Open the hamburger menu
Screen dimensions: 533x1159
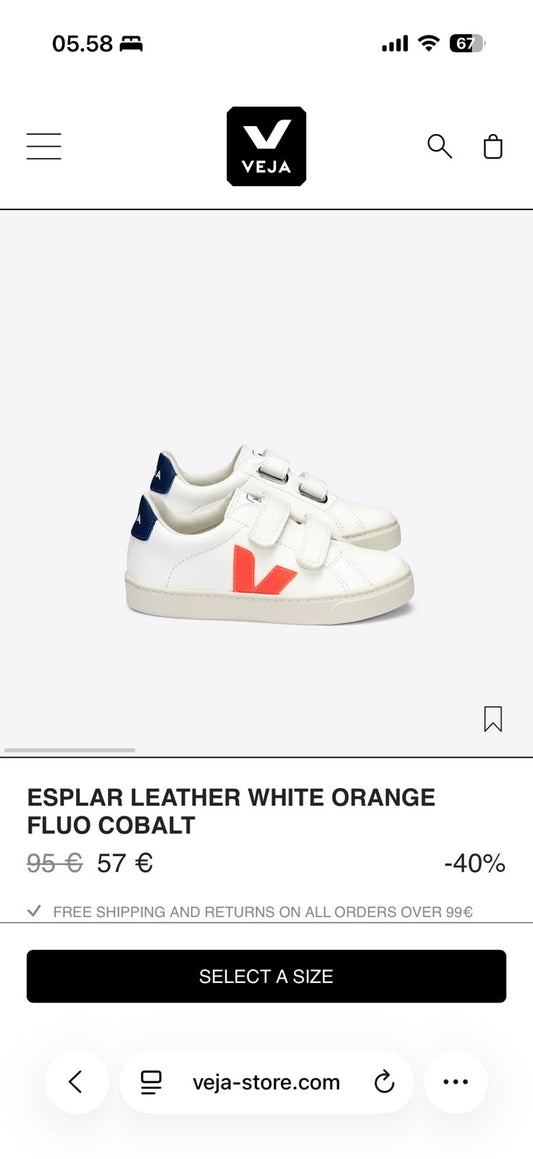click(44, 146)
